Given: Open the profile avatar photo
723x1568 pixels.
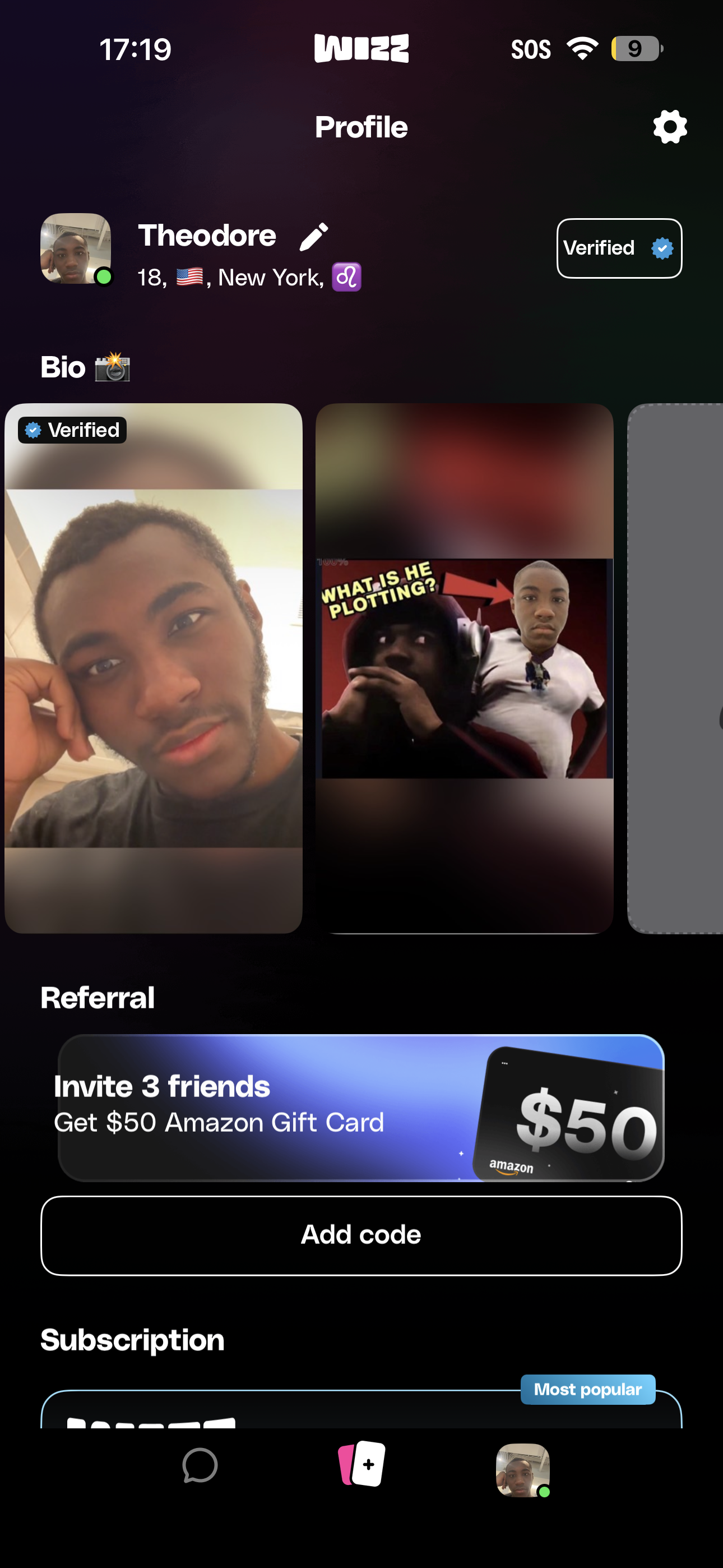Looking at the screenshot, I should (76, 248).
